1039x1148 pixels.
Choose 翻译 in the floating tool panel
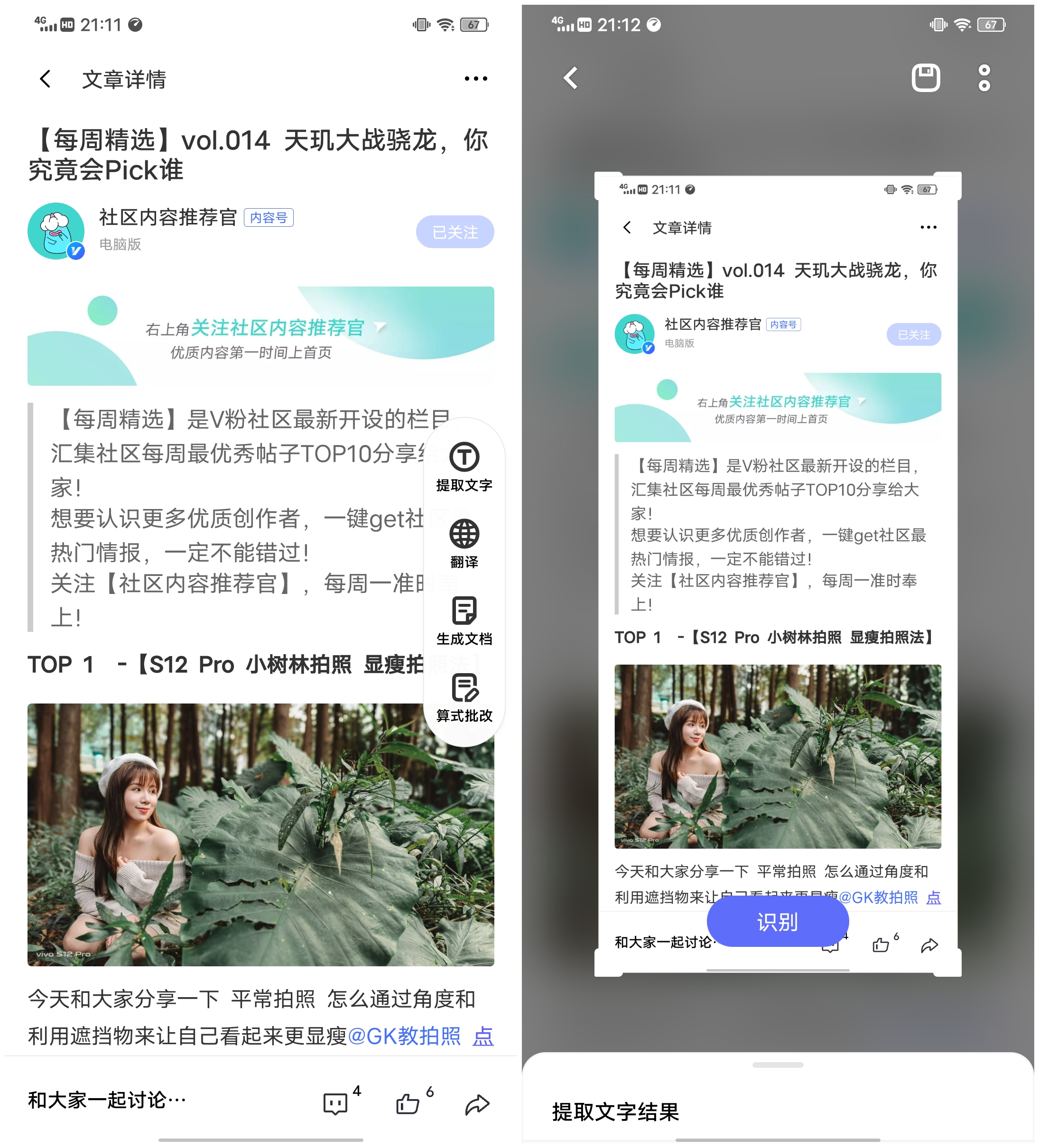point(464,544)
